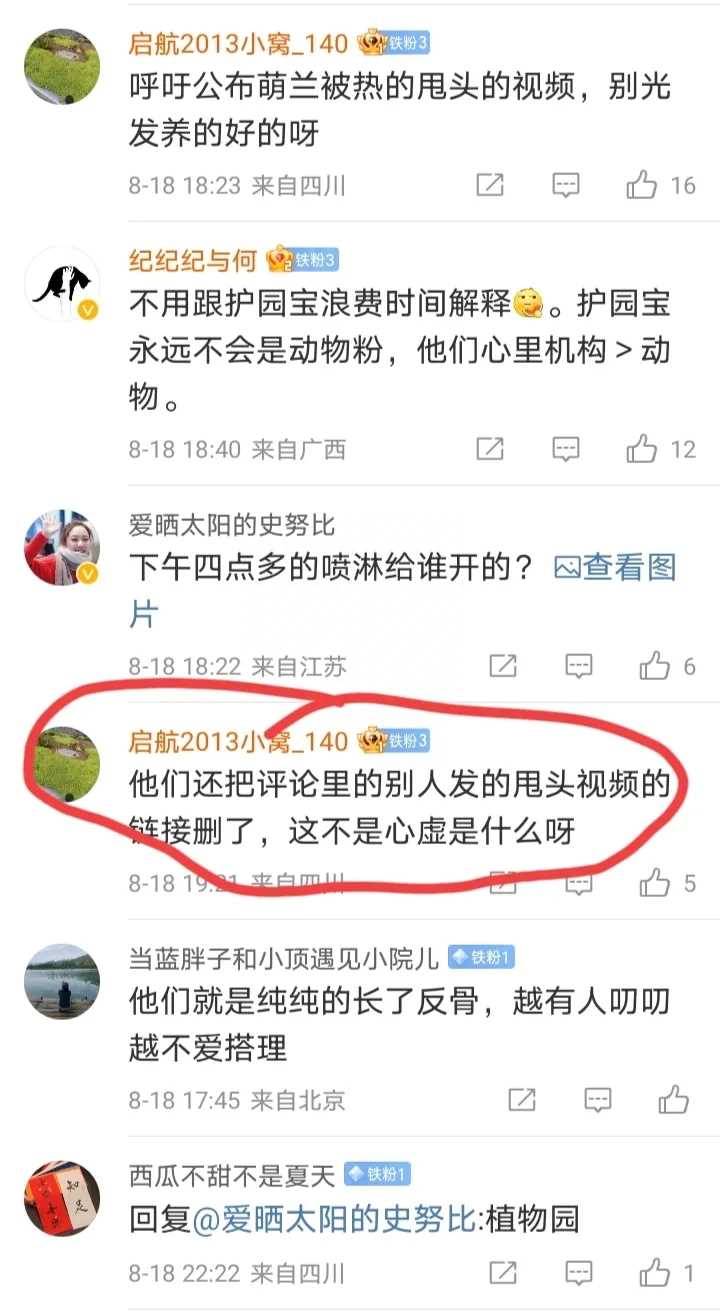Repost 纪纪纪与何's comment
The image size is (720, 1314).
click(490, 449)
